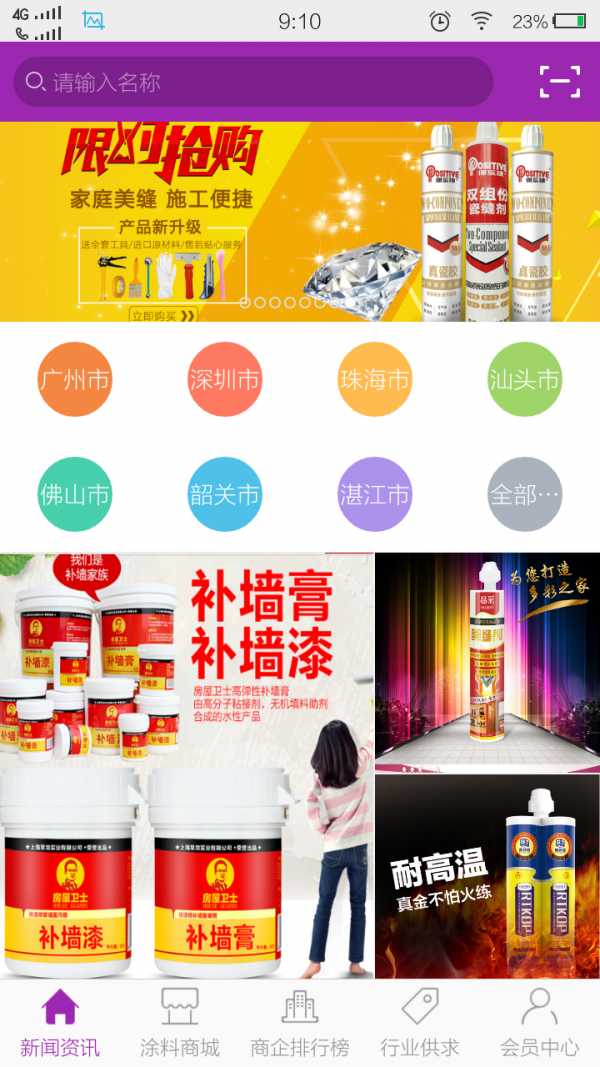Open the 为您打造多彩之家 sealant tile
The height and width of the screenshot is (1067, 600).
[x=487, y=660]
